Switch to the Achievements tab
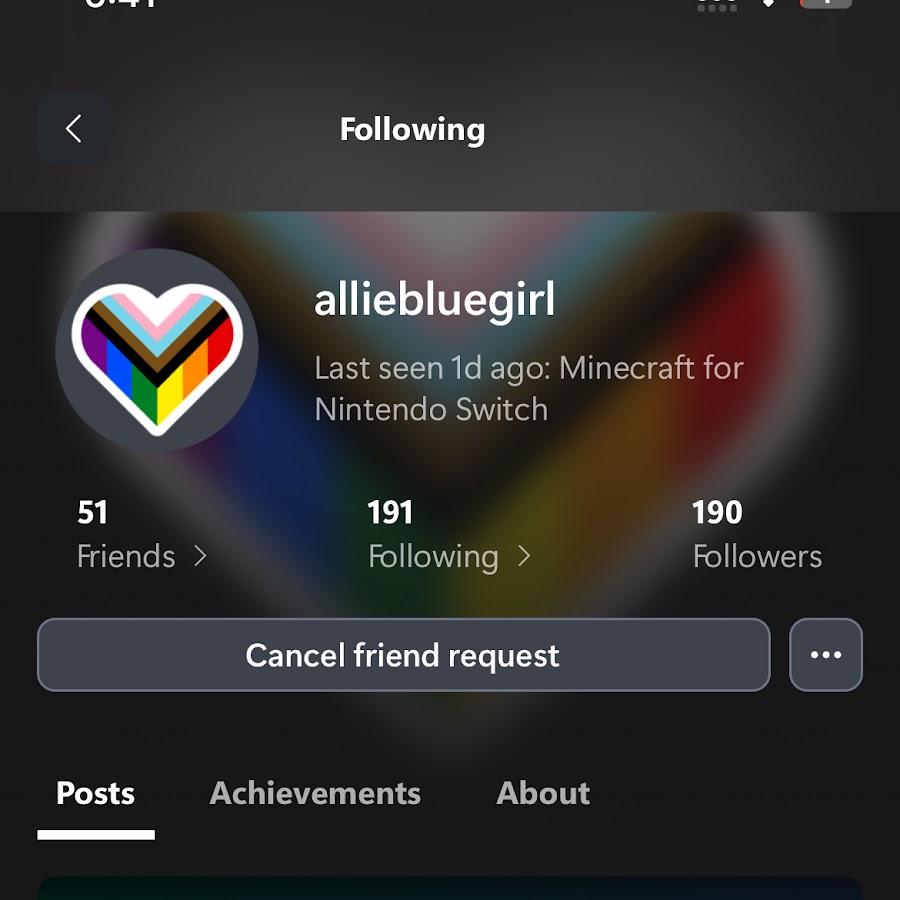Screen dimensions: 900x900 point(315,794)
